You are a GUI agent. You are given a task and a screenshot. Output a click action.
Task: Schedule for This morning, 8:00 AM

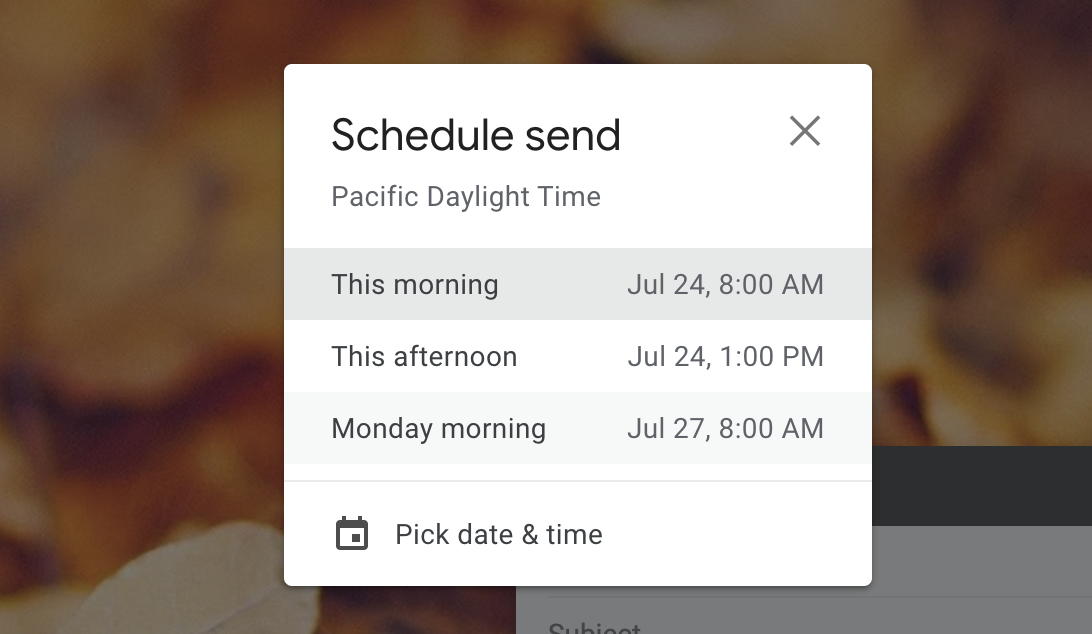[x=577, y=284]
